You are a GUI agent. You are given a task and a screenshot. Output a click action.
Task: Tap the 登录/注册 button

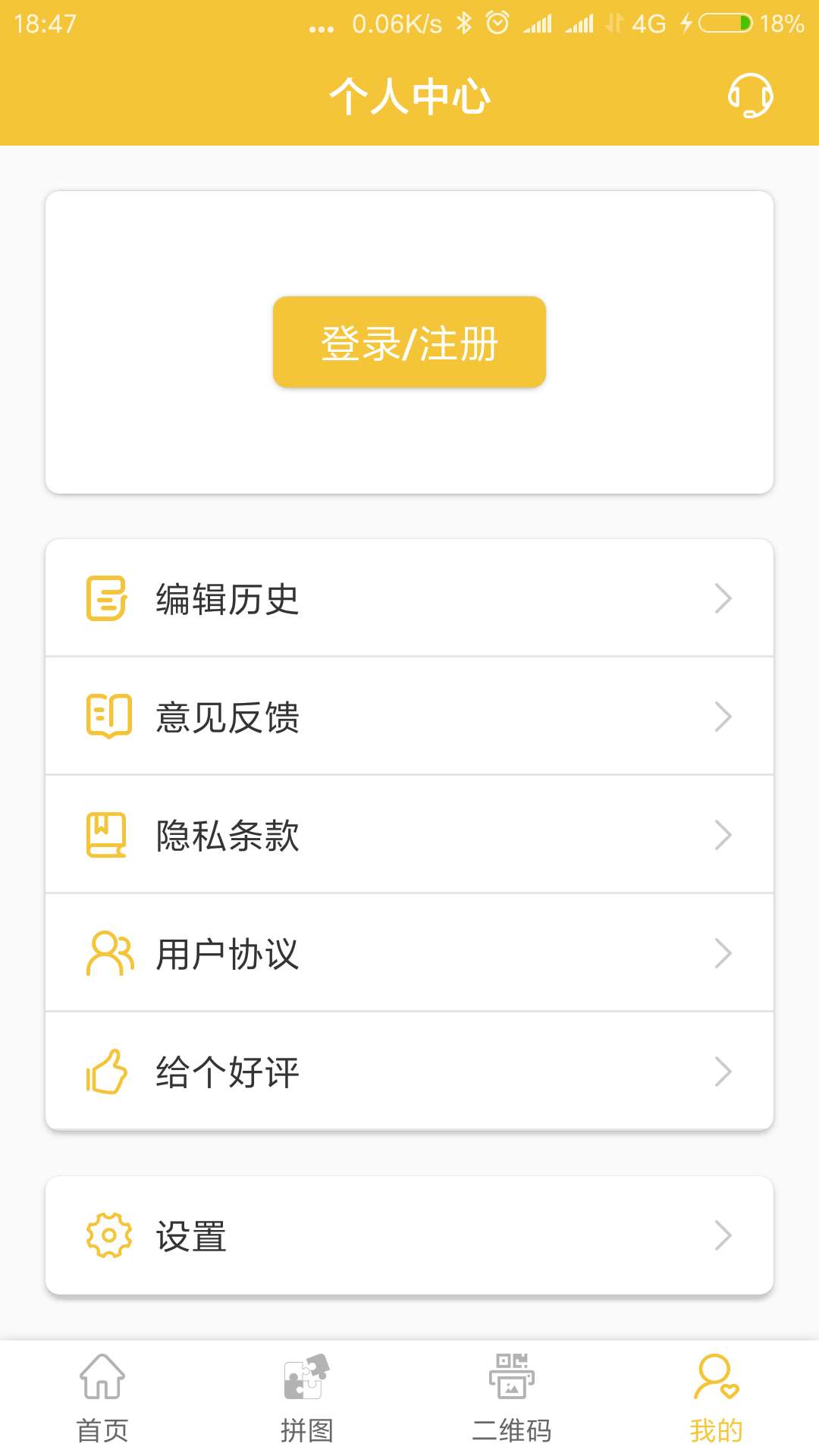click(409, 342)
